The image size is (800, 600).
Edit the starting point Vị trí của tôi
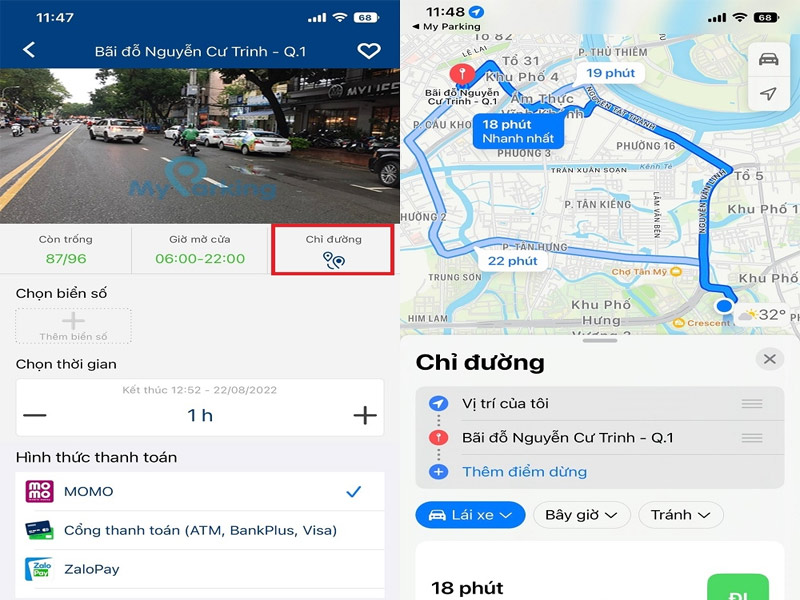coord(505,404)
